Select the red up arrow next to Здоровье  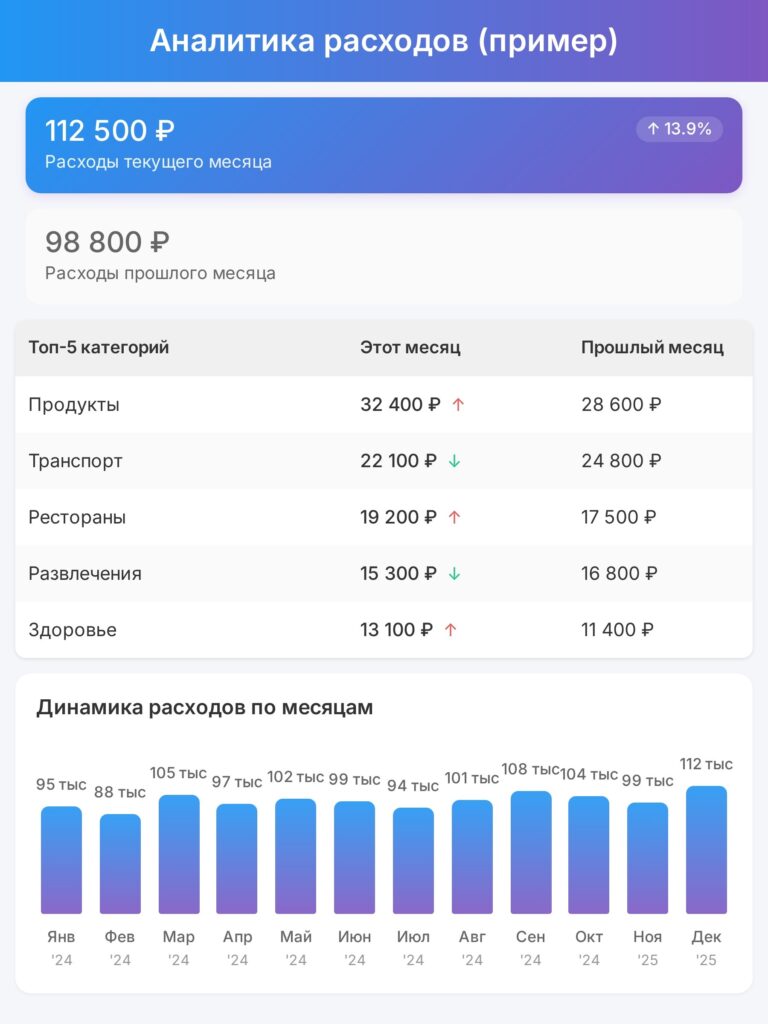[451, 629]
